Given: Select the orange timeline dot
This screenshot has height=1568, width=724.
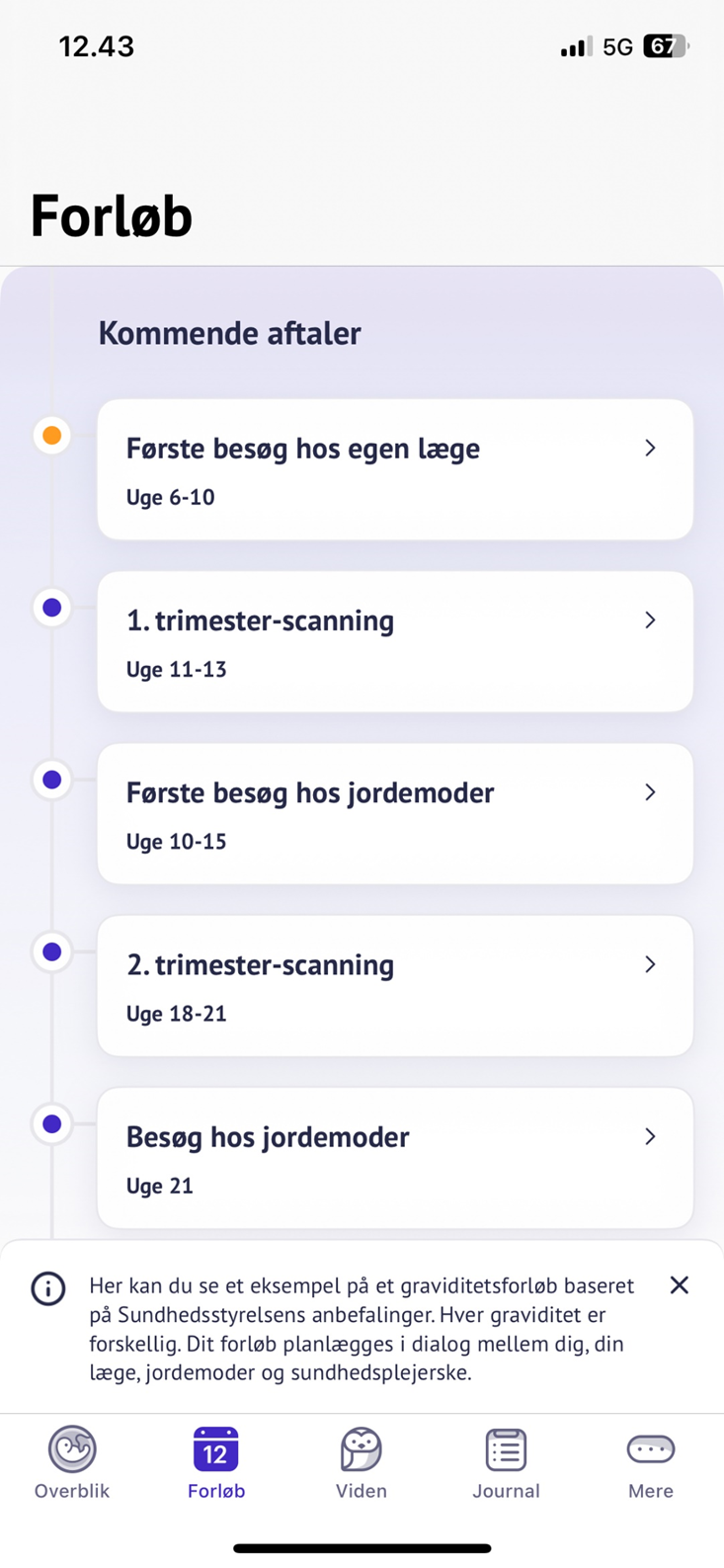Looking at the screenshot, I should (51, 435).
